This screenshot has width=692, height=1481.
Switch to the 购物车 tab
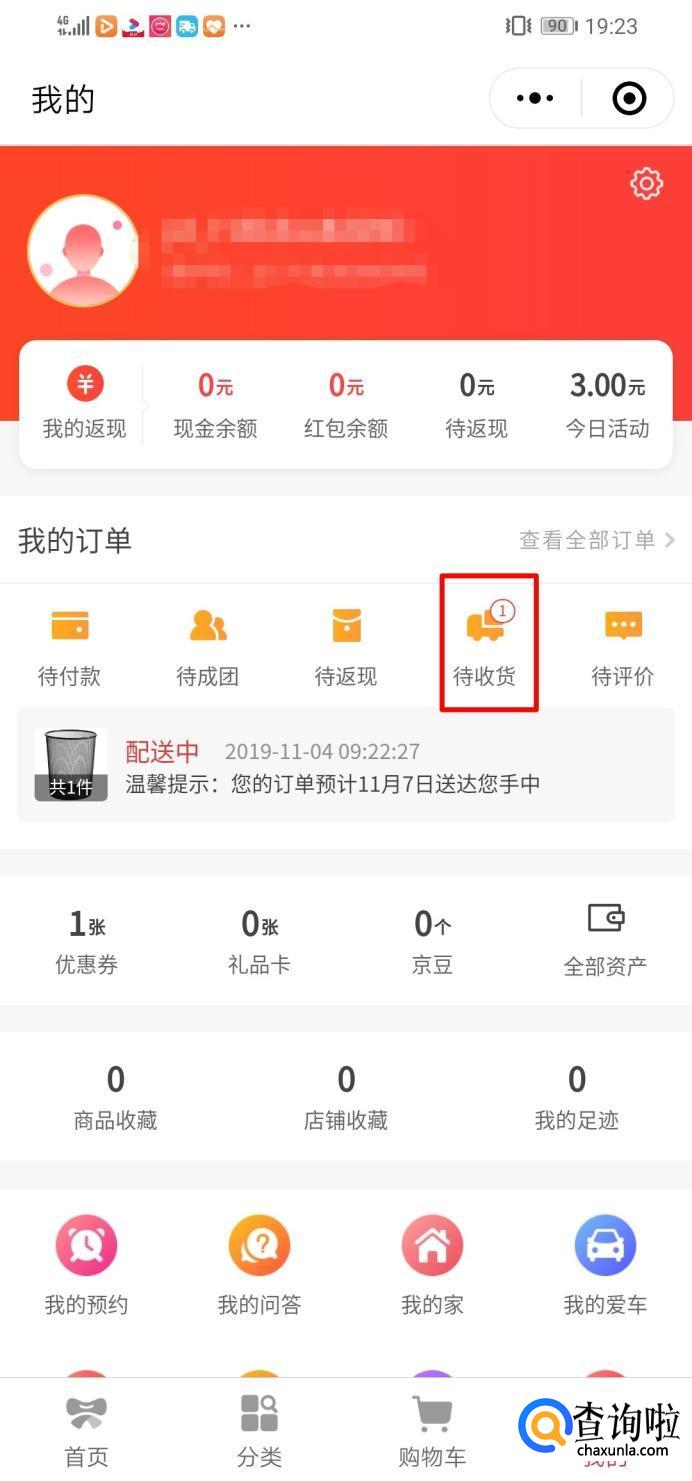coord(432,1431)
